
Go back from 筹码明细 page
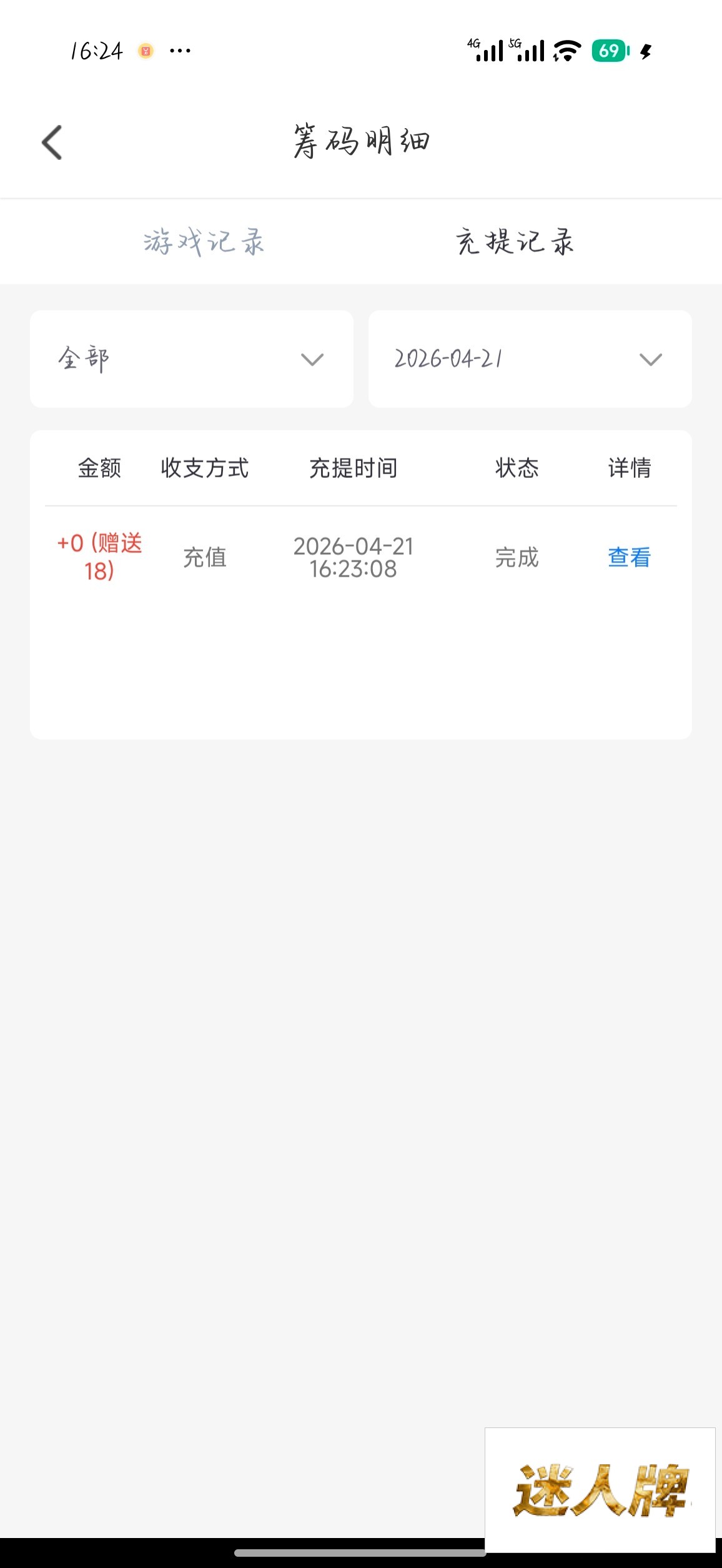click(52, 142)
